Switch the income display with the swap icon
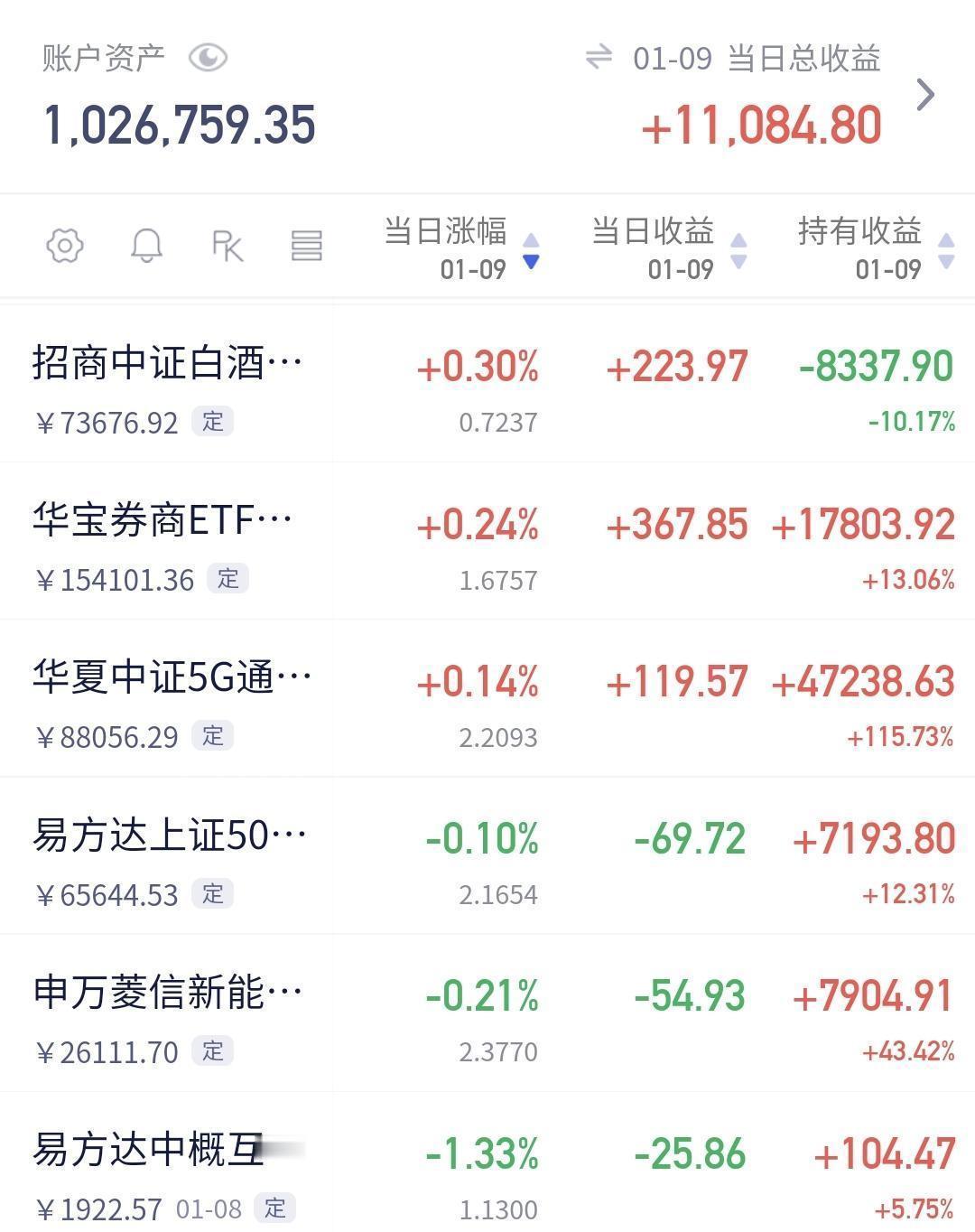Image resolution: width=975 pixels, height=1232 pixels. (x=599, y=58)
